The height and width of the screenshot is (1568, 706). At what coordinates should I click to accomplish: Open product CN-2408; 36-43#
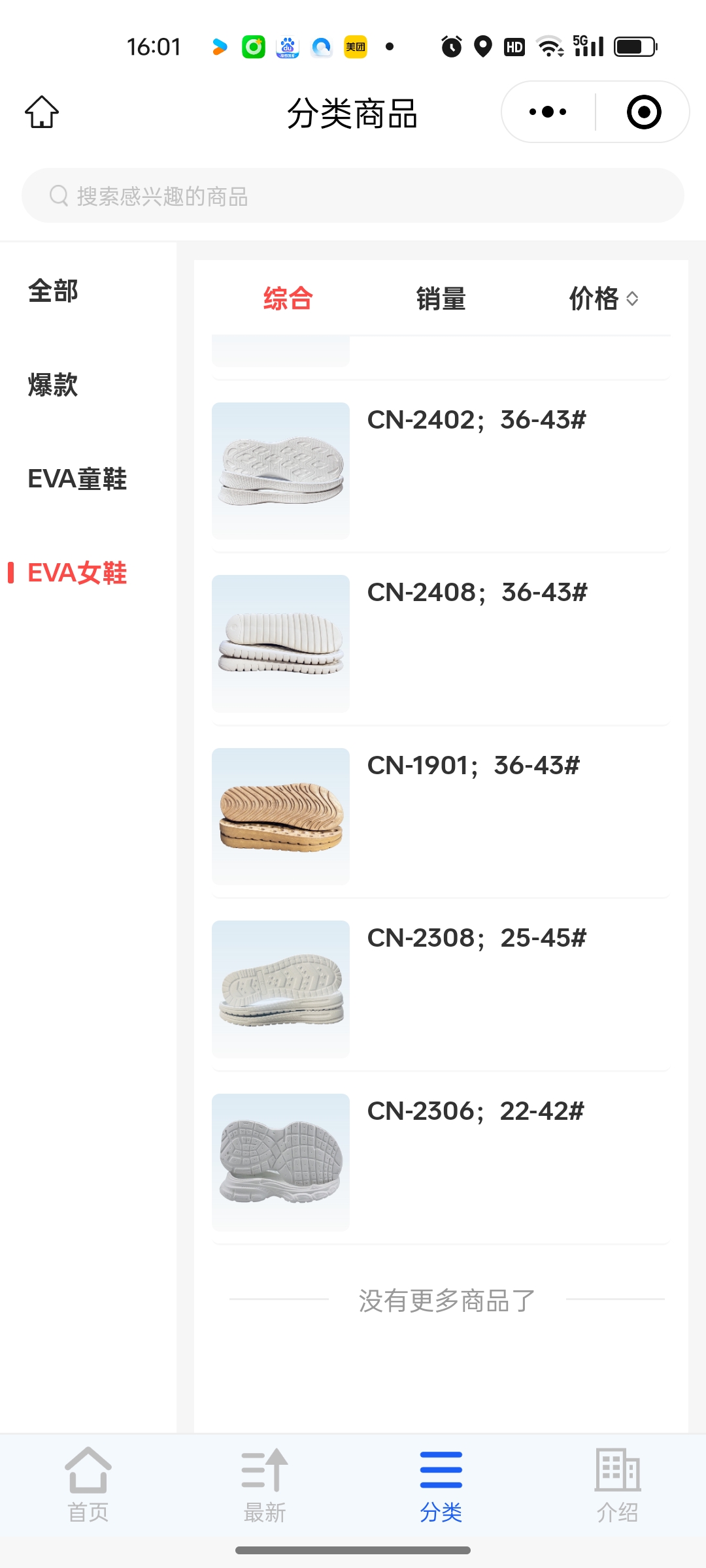pyautogui.click(x=441, y=644)
